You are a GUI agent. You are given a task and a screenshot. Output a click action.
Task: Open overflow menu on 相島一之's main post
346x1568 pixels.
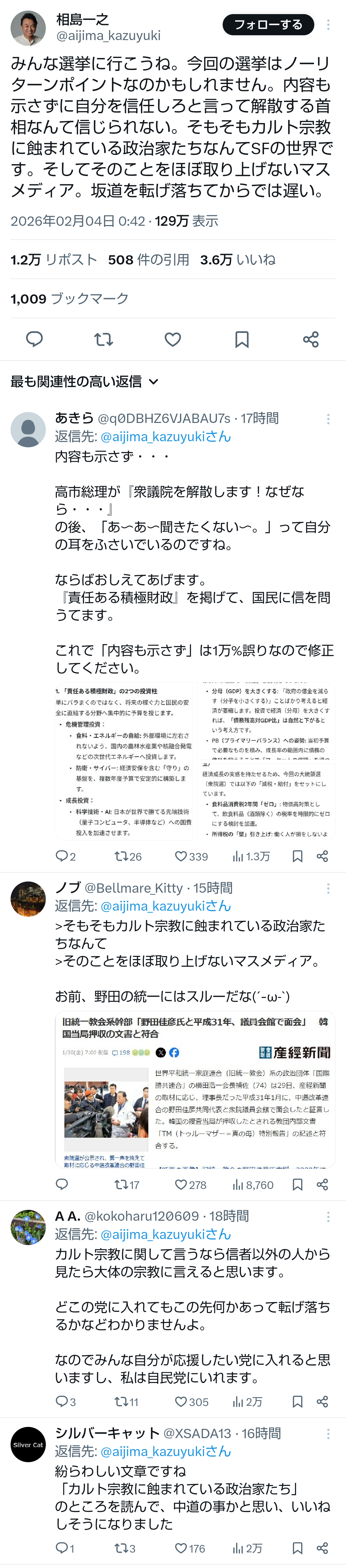click(328, 24)
